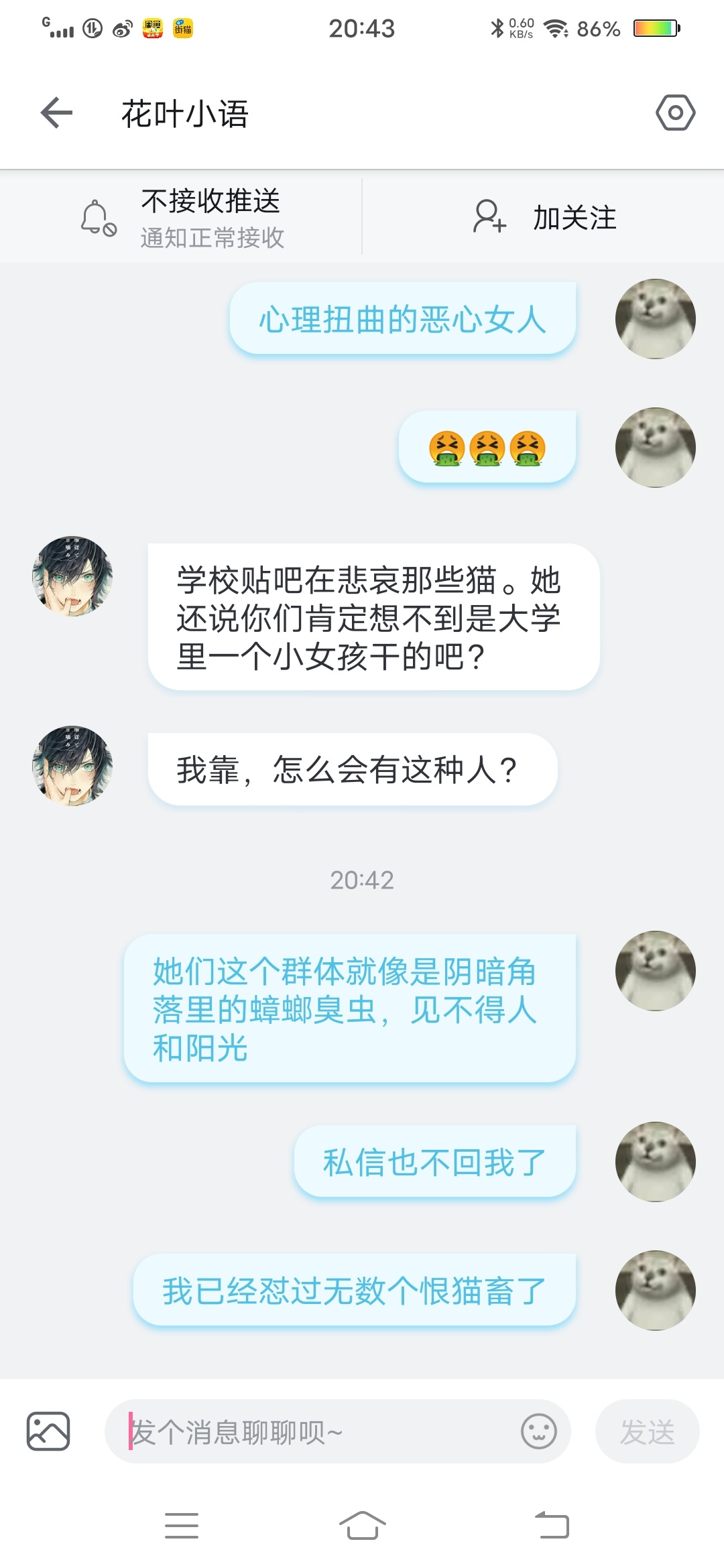Open the image picker icon

(x=48, y=1431)
